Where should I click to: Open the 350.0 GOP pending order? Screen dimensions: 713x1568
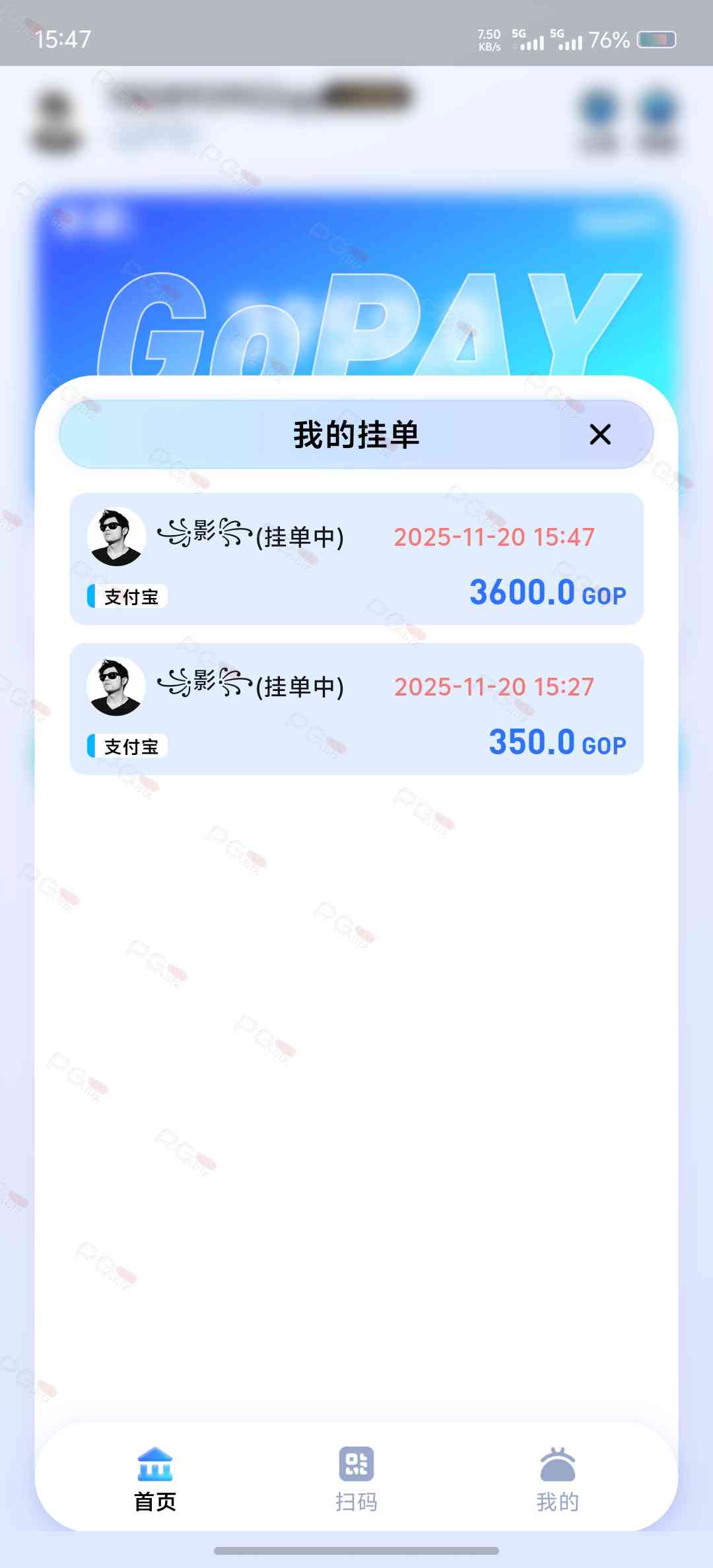pyautogui.click(x=356, y=709)
